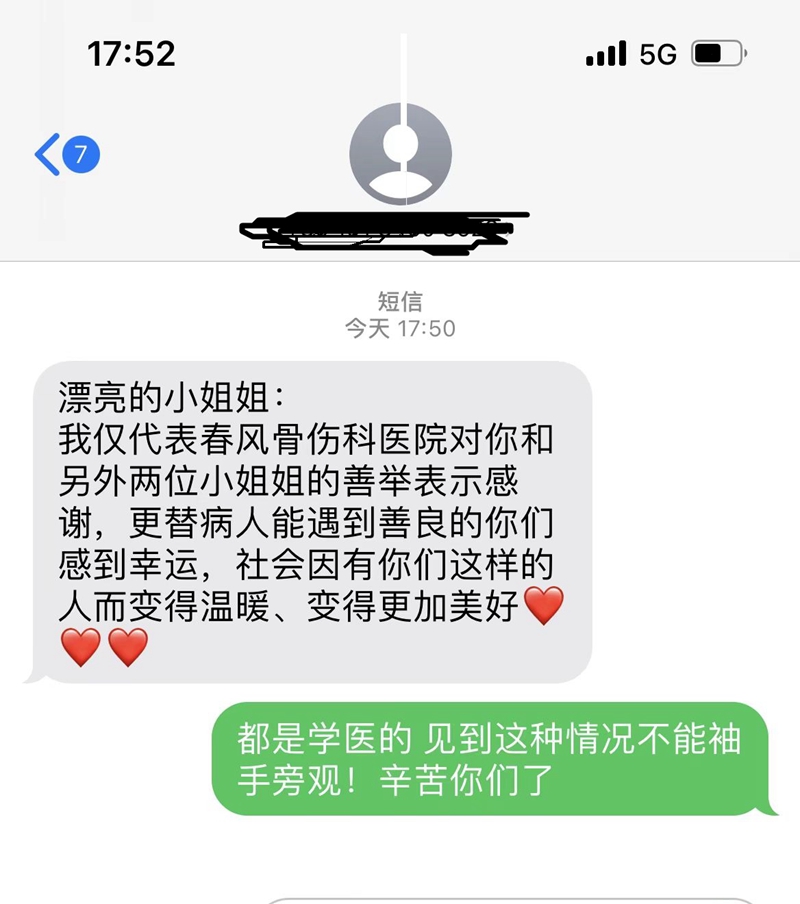Open contact details via the avatar
The width and height of the screenshot is (800, 904).
[x=400, y=154]
